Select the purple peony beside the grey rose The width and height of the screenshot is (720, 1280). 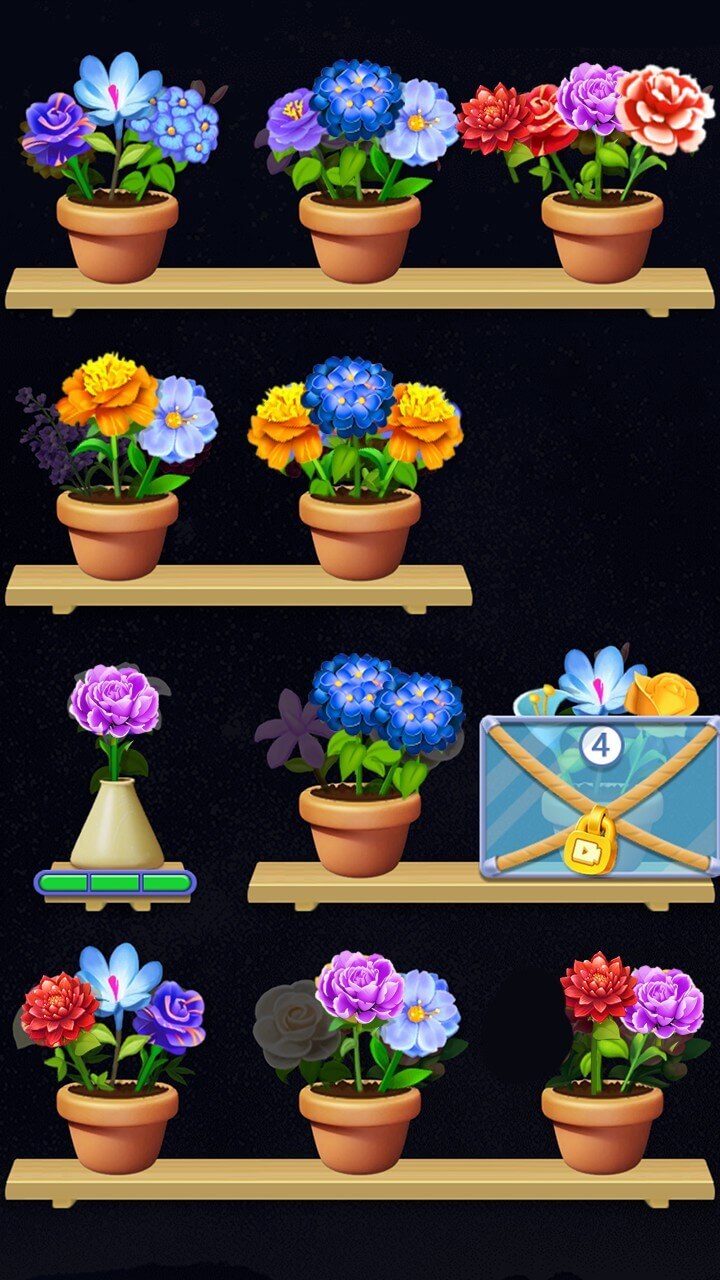(x=359, y=987)
